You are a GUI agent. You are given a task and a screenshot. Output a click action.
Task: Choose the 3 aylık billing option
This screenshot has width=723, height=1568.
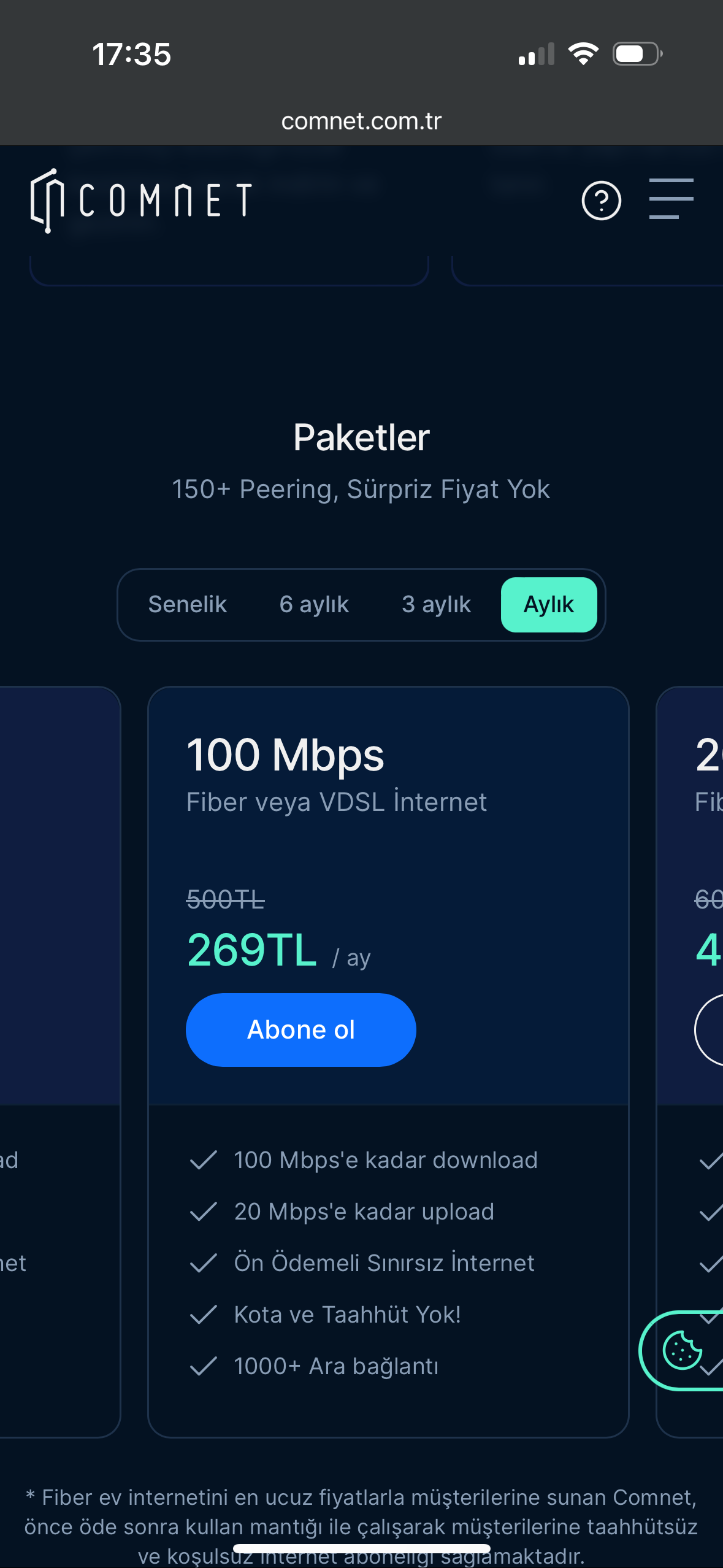click(436, 605)
